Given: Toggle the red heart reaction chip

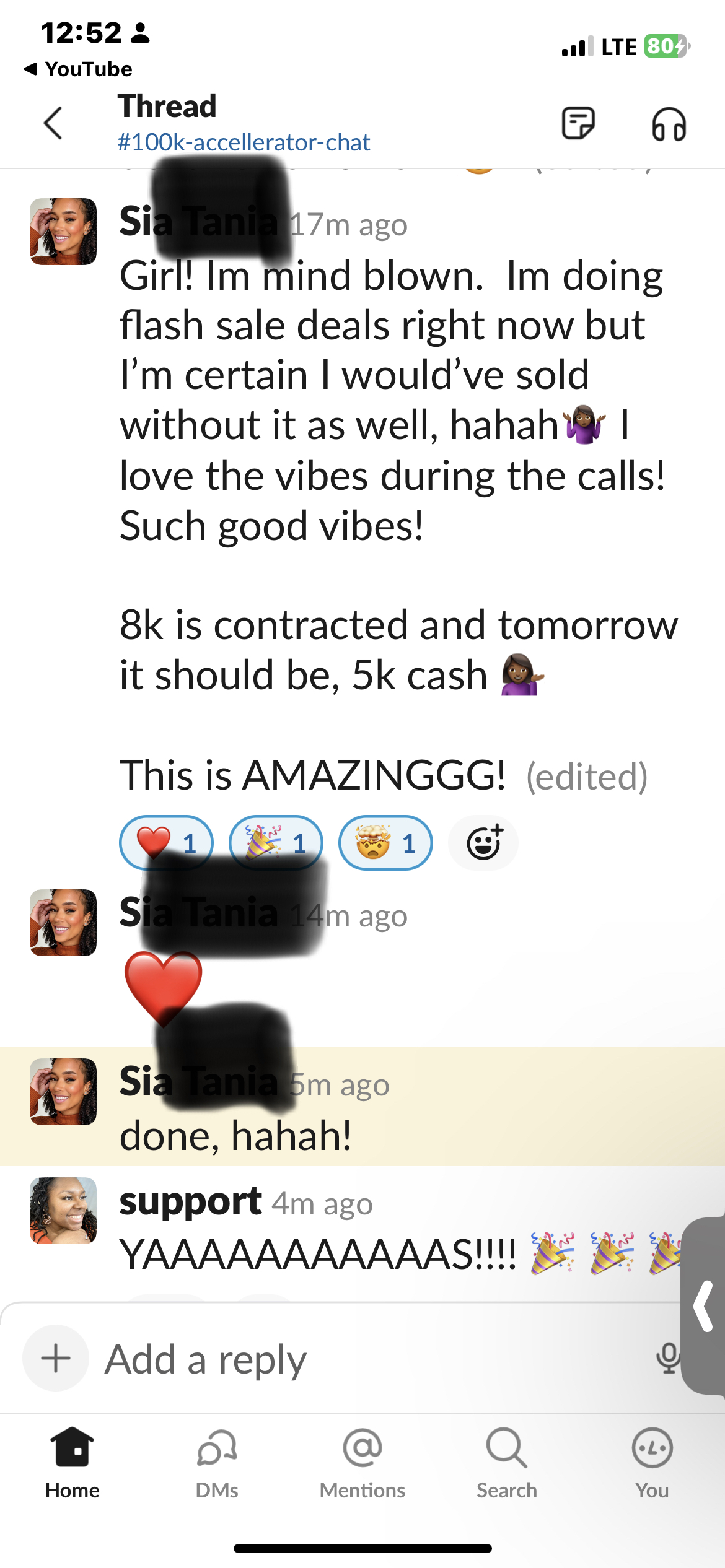Looking at the screenshot, I should pyautogui.click(x=165, y=842).
